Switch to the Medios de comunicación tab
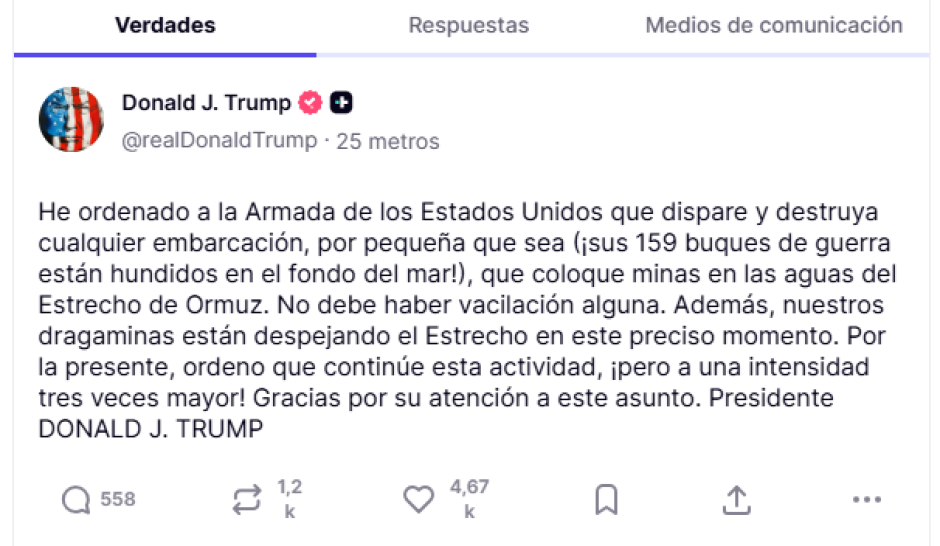The image size is (940, 546). (773, 26)
